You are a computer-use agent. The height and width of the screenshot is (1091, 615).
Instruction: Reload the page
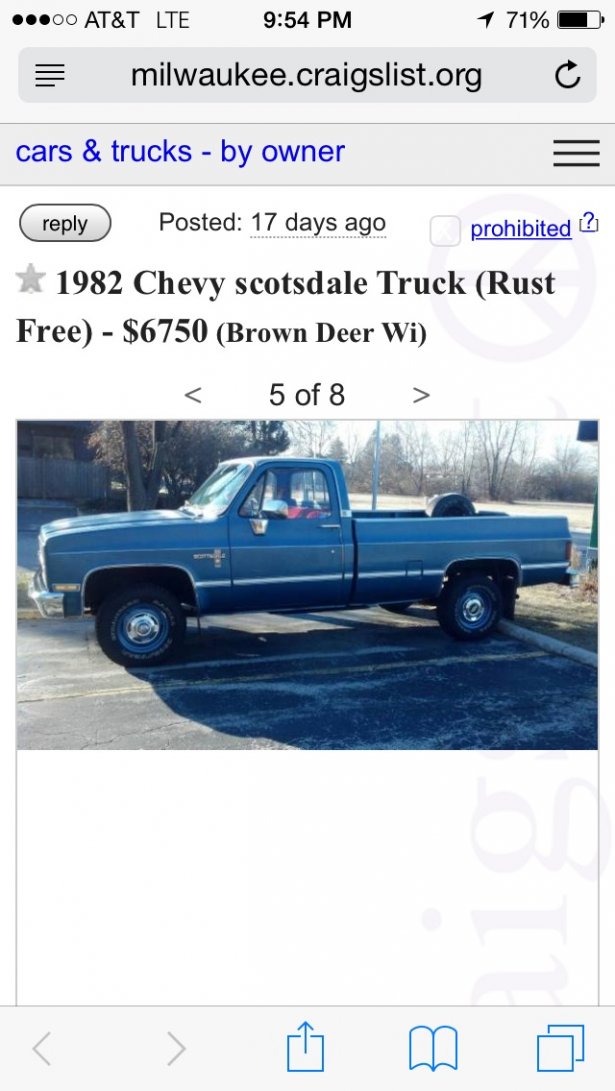point(567,75)
